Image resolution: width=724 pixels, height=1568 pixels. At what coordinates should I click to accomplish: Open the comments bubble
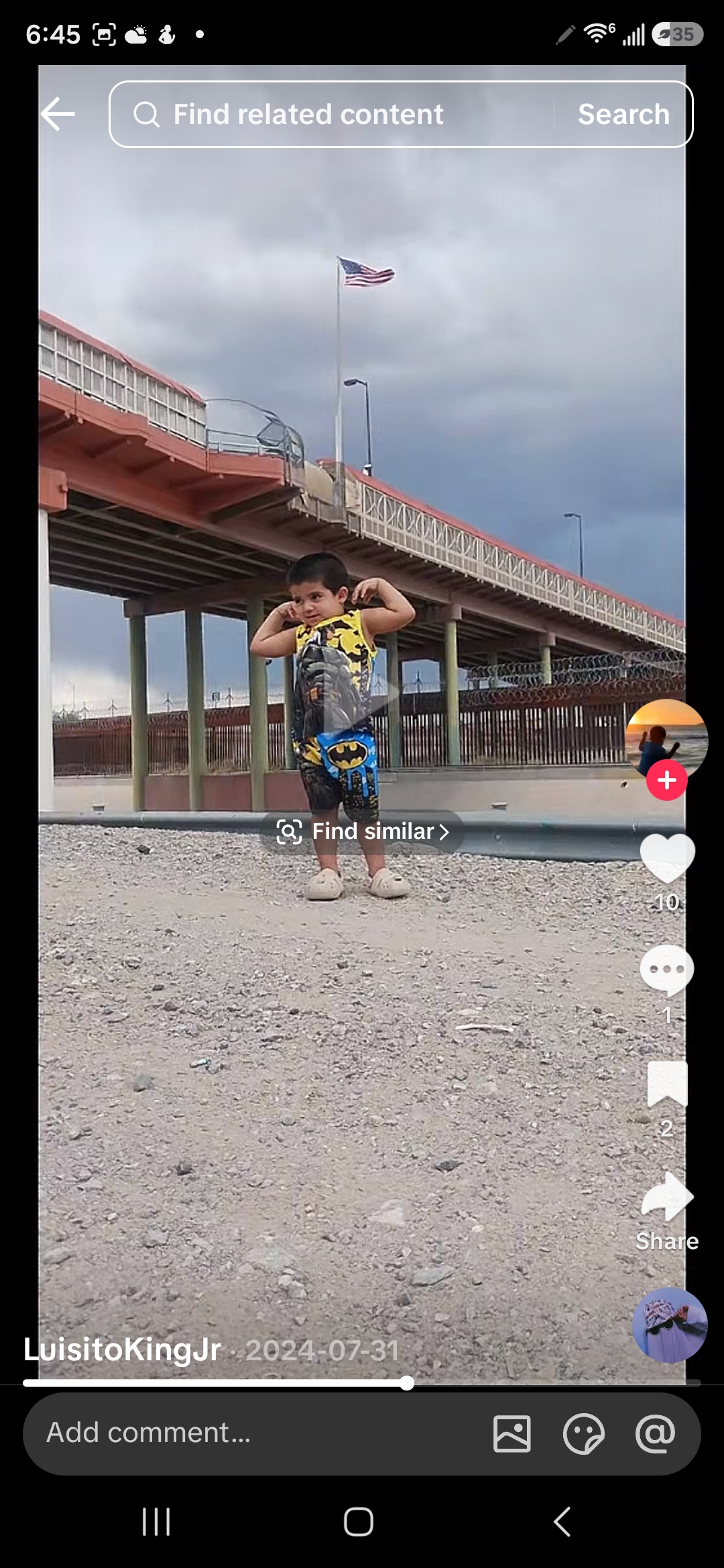pos(667,971)
